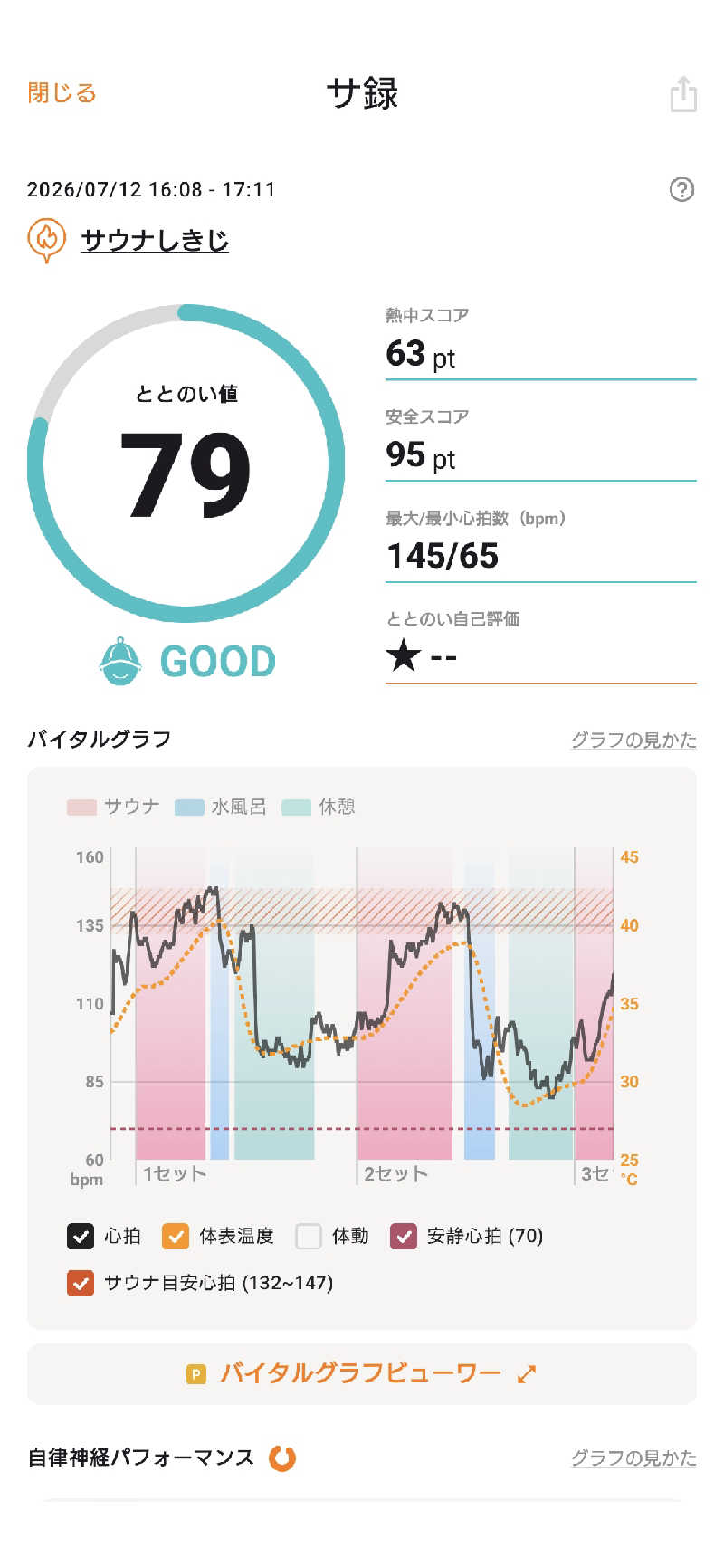Open グラフの見かた for 自律神経パフォーマンス
Screen dimensions: 724x1568
coord(633,1458)
